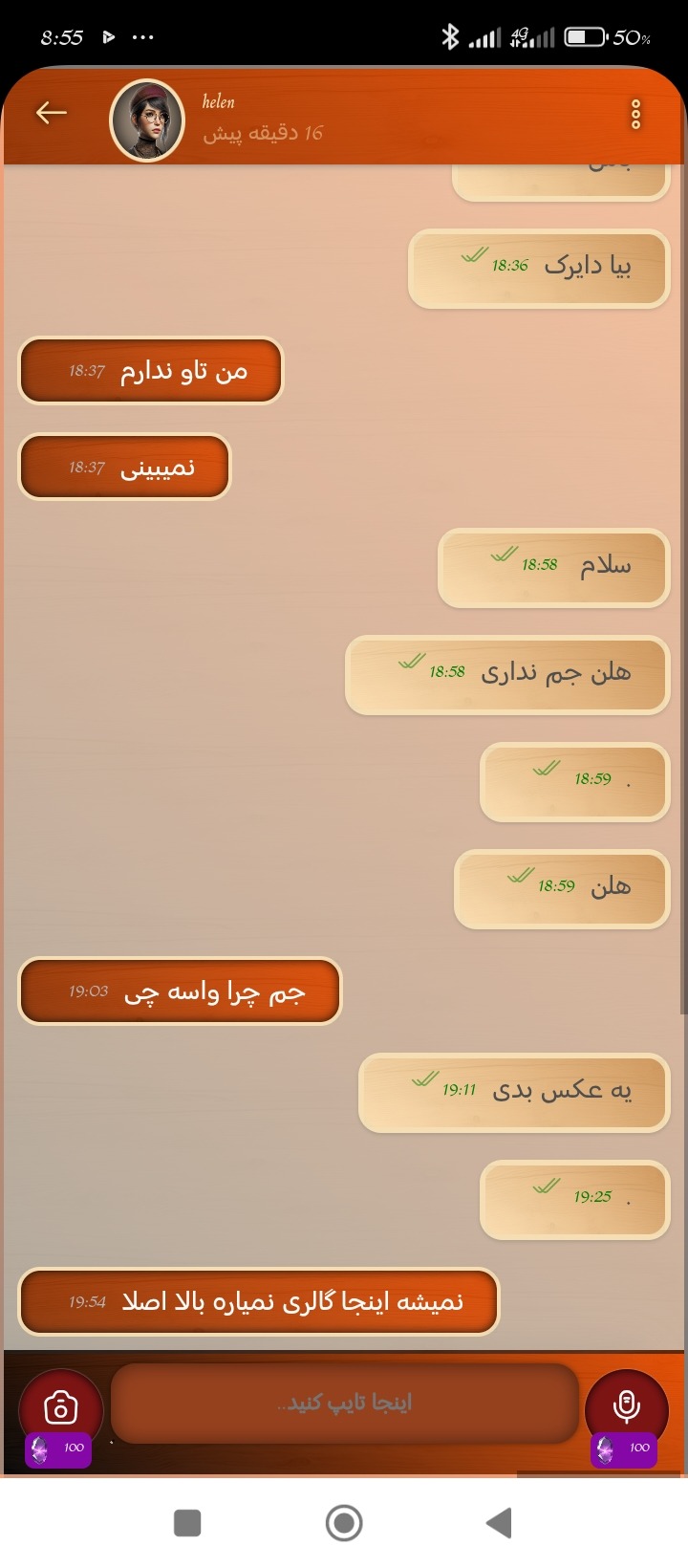
Task: Go back using the arrow icon
Action: tap(51, 114)
